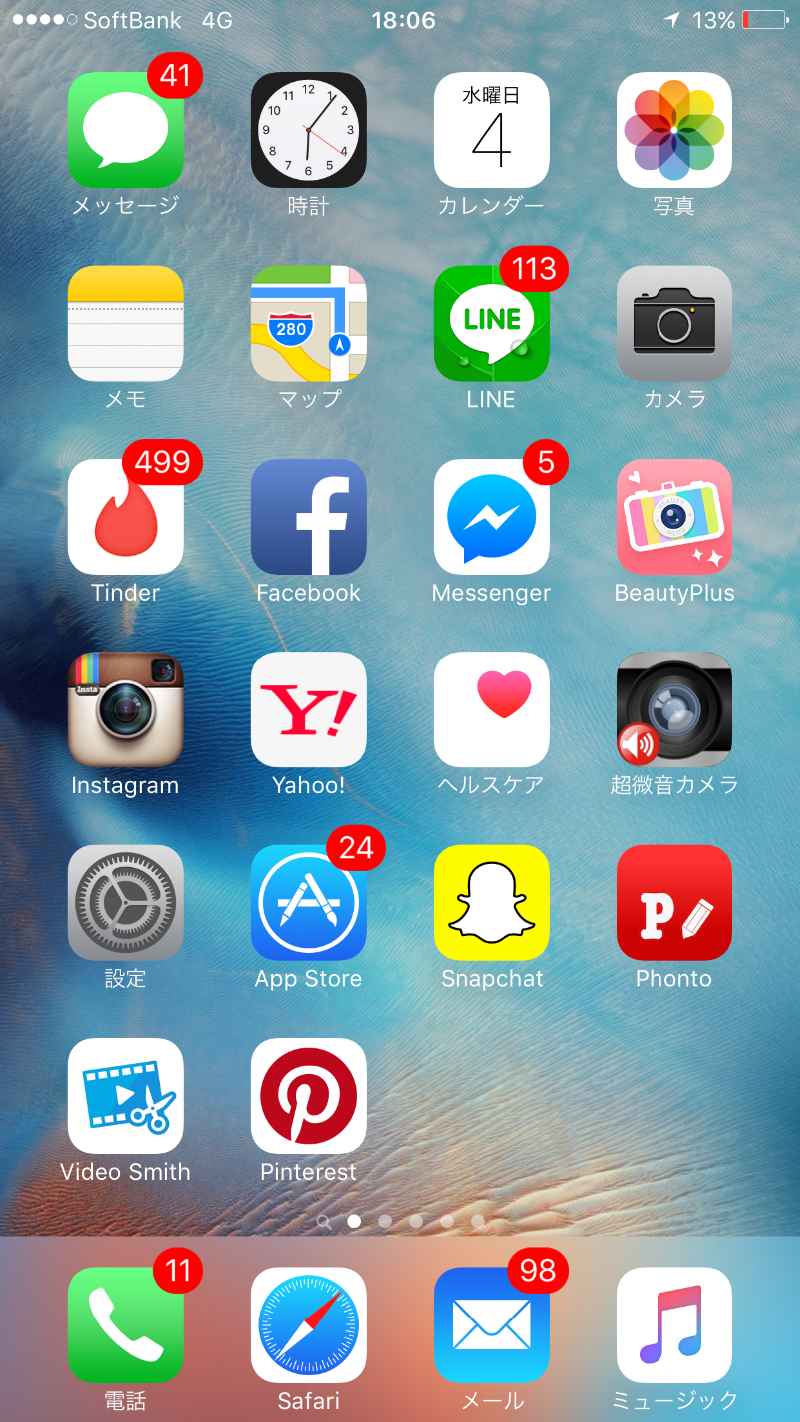Screen dimensions: 800x1422
Task: Launch the Camera app
Action: [674, 323]
